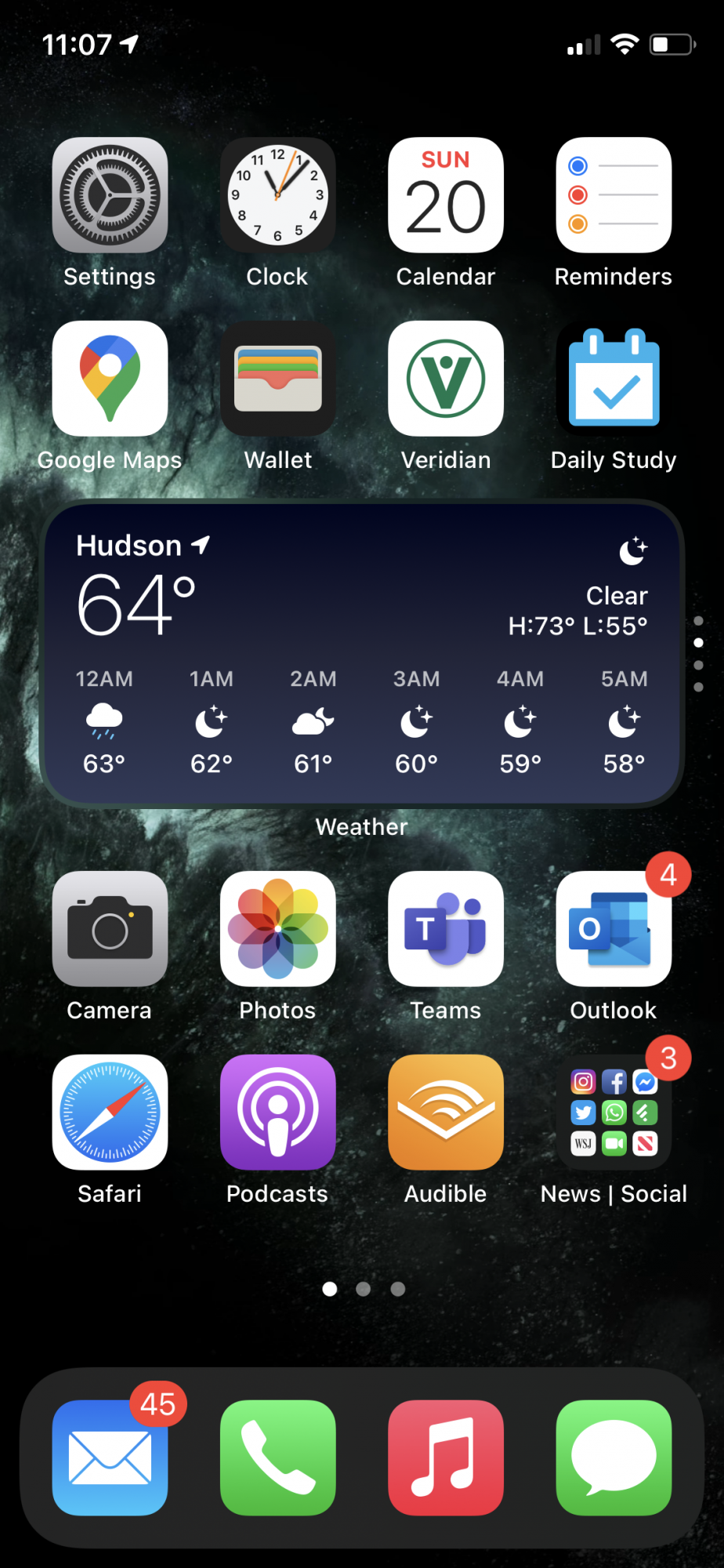The image size is (724, 1568).
Task: Open Outlook with 4 notifications
Action: (614, 929)
